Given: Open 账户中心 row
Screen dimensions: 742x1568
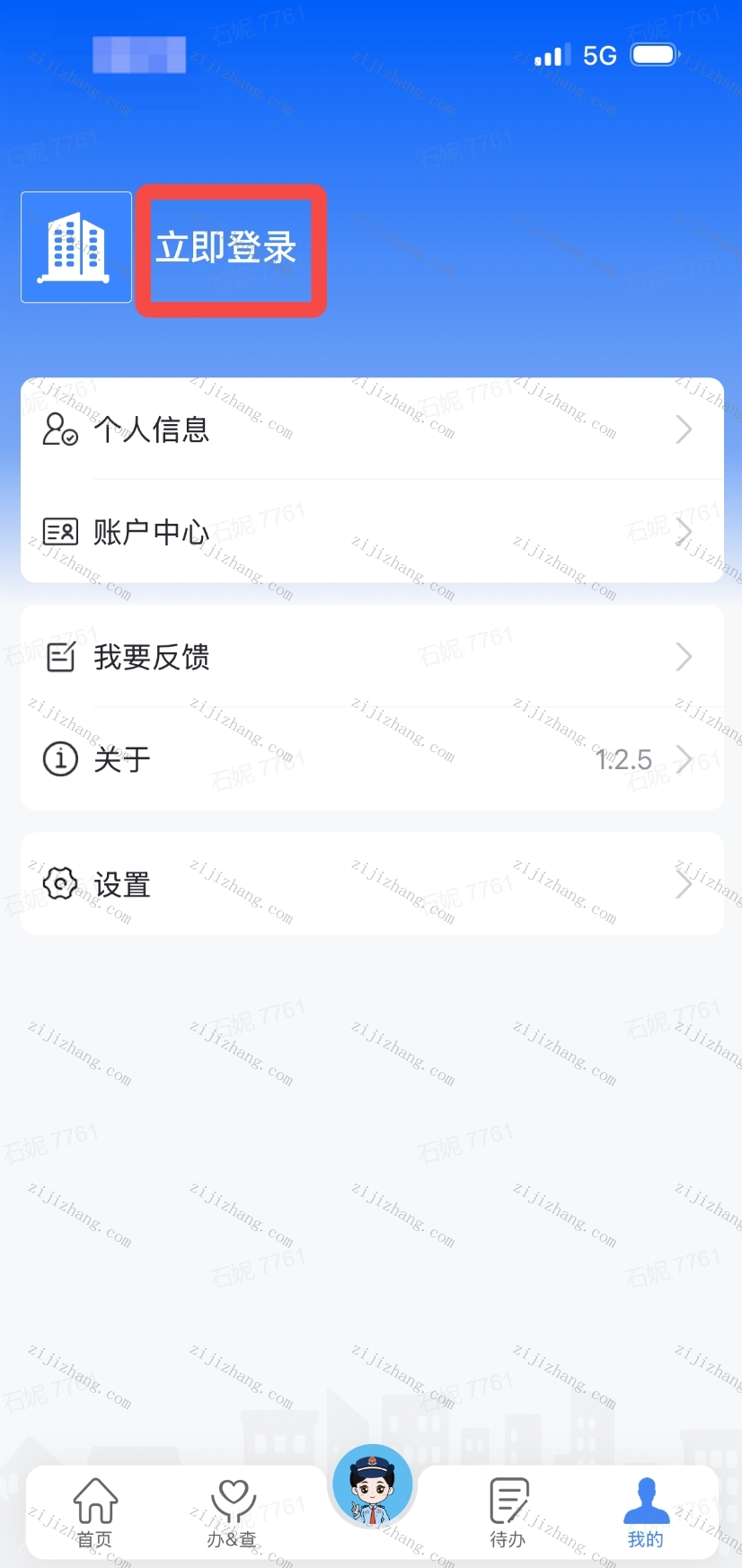Looking at the screenshot, I should coord(371,532).
